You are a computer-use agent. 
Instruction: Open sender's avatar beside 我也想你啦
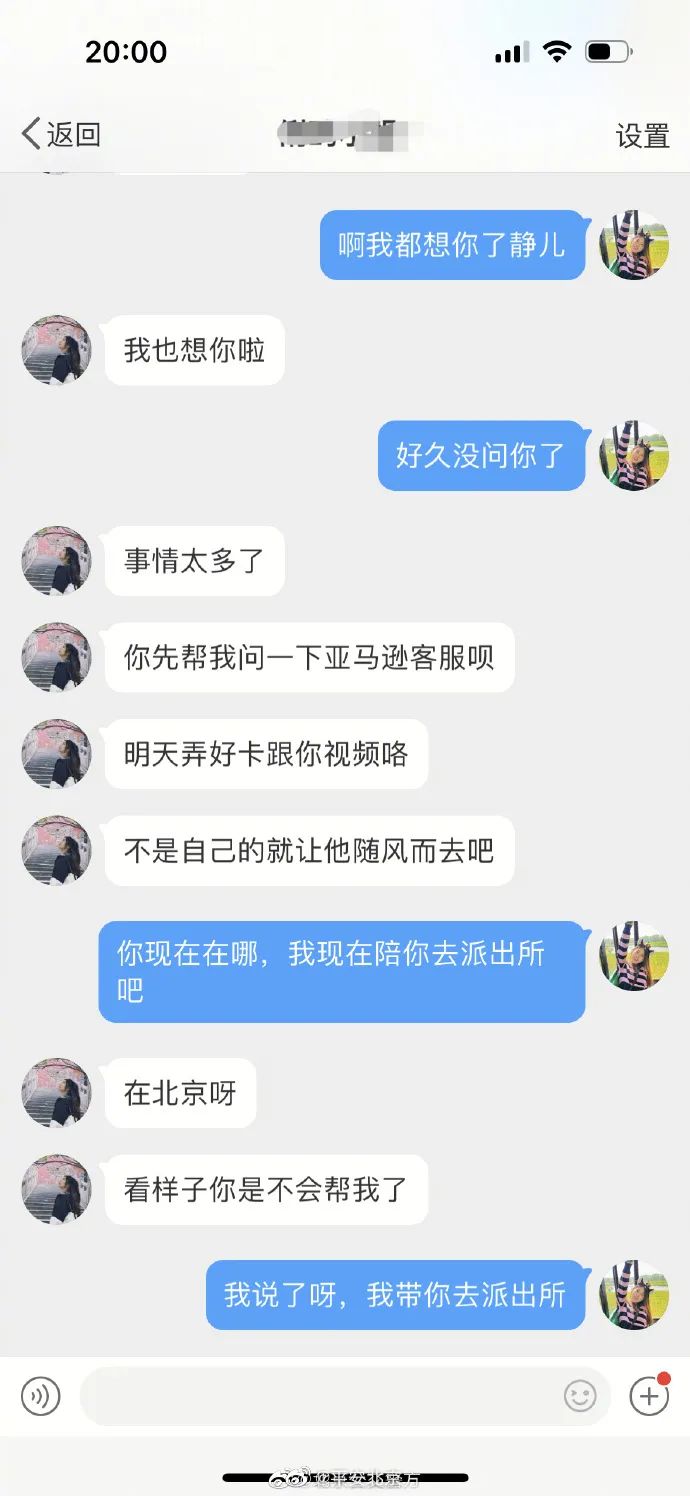click(57, 350)
